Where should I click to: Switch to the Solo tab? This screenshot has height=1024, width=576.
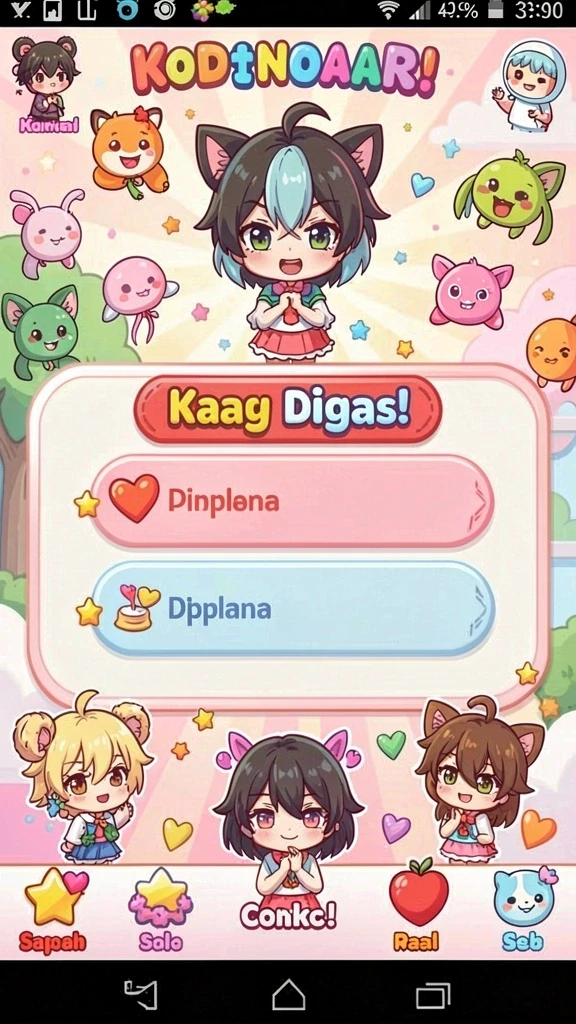point(161,910)
